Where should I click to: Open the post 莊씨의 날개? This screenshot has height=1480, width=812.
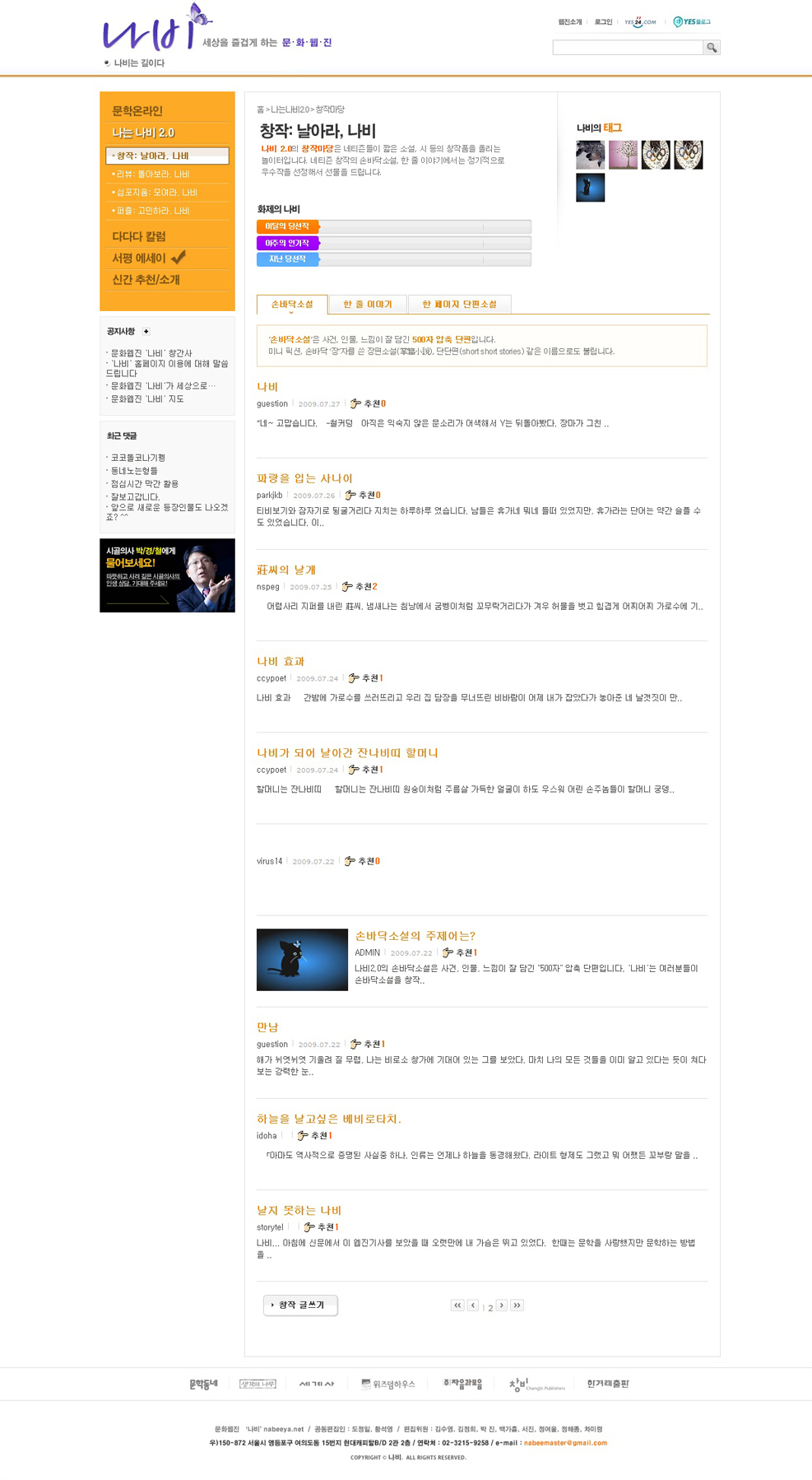click(x=286, y=570)
